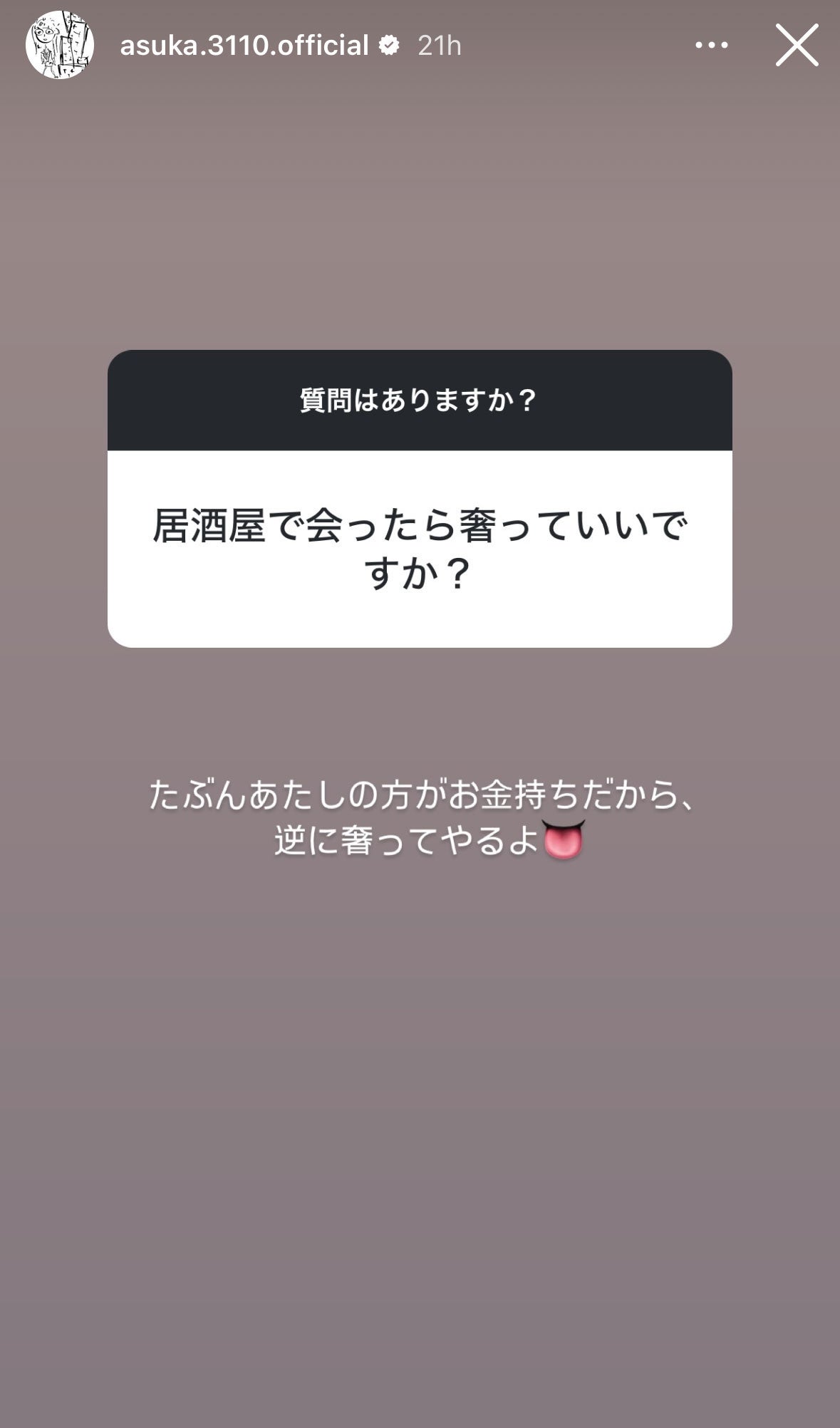840x1428 pixels.
Task: Open the asuka.3110.official profile via username
Action: [x=246, y=46]
